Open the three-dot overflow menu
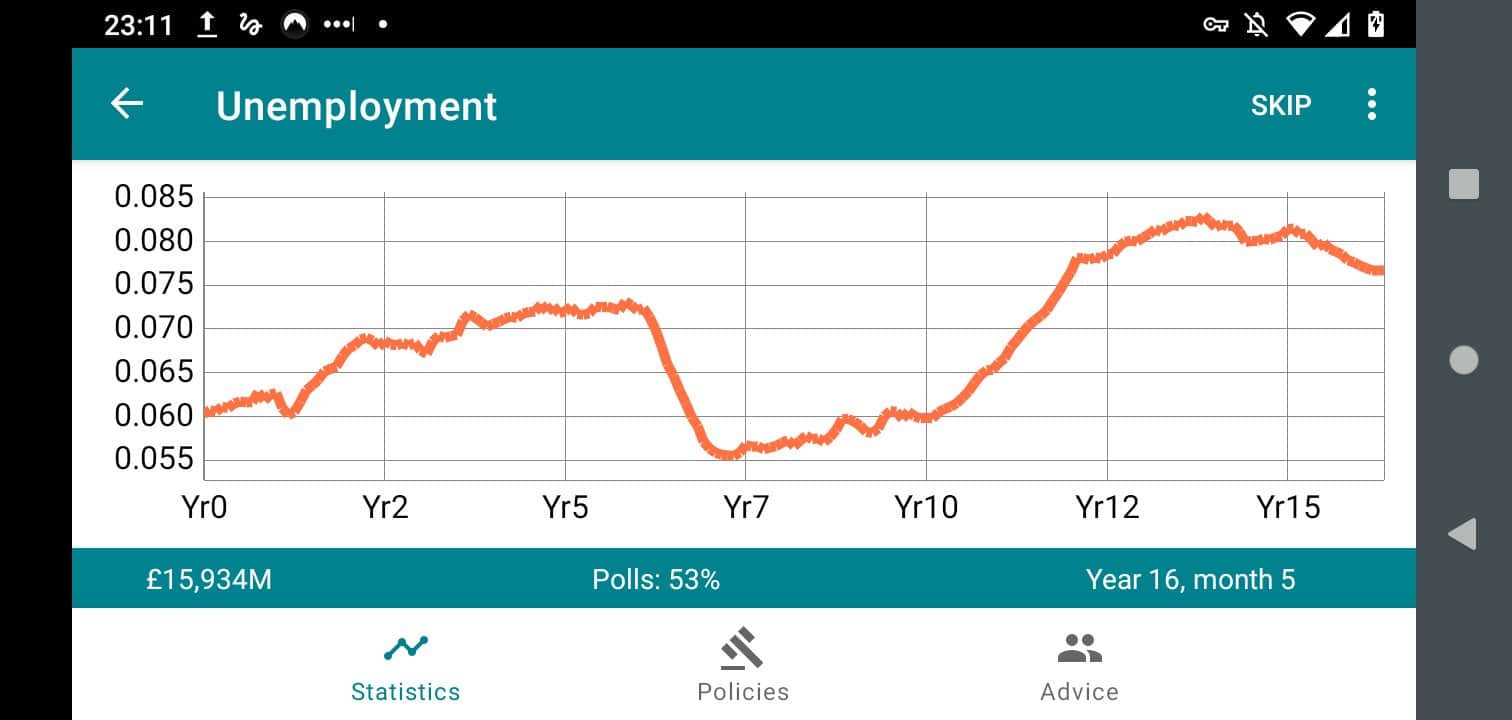This screenshot has width=1512, height=720. coord(1371,104)
